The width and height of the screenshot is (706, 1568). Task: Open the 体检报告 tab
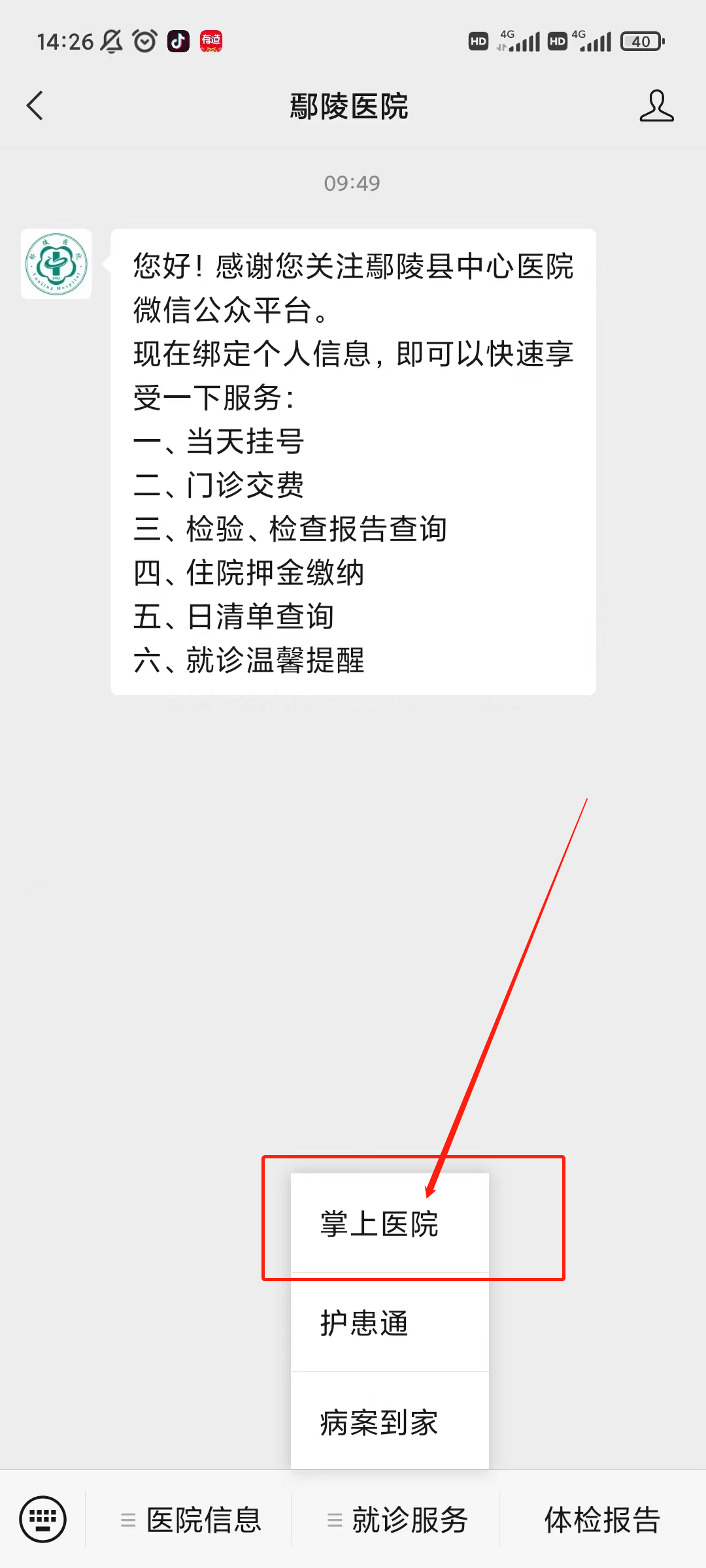(602, 1520)
